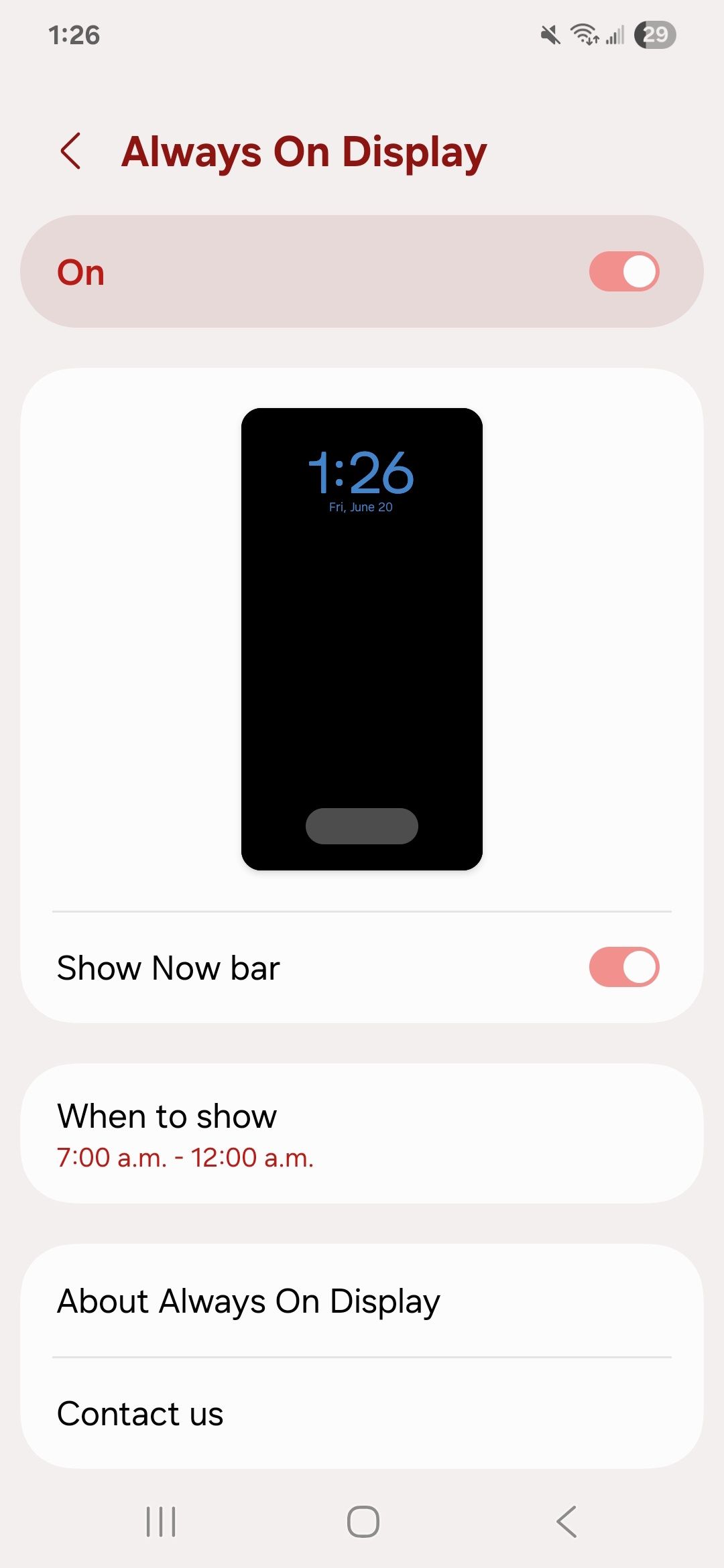Click the back arrow beside Always On Display

click(72, 151)
